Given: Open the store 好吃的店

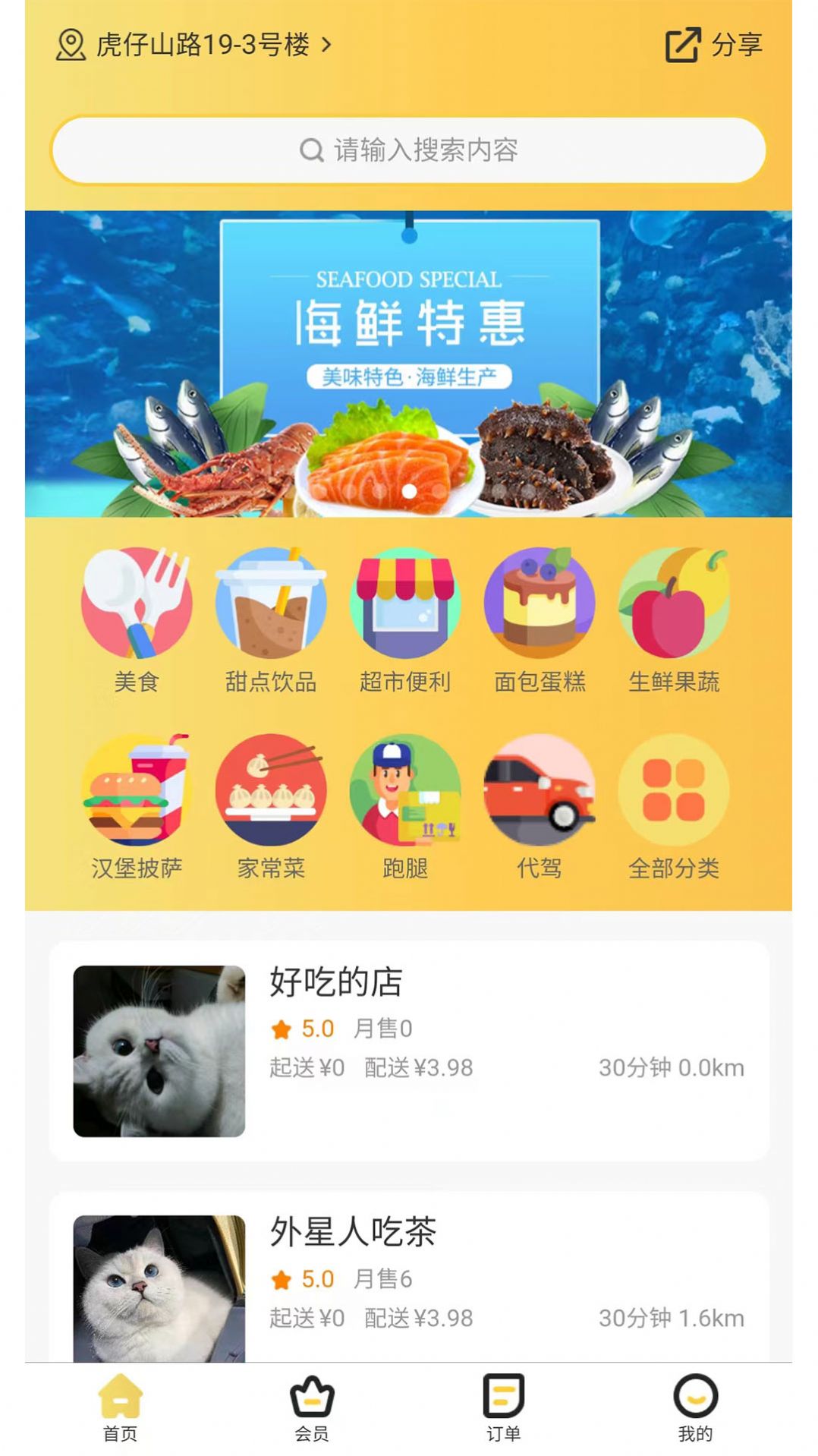Looking at the screenshot, I should (x=408, y=1051).
